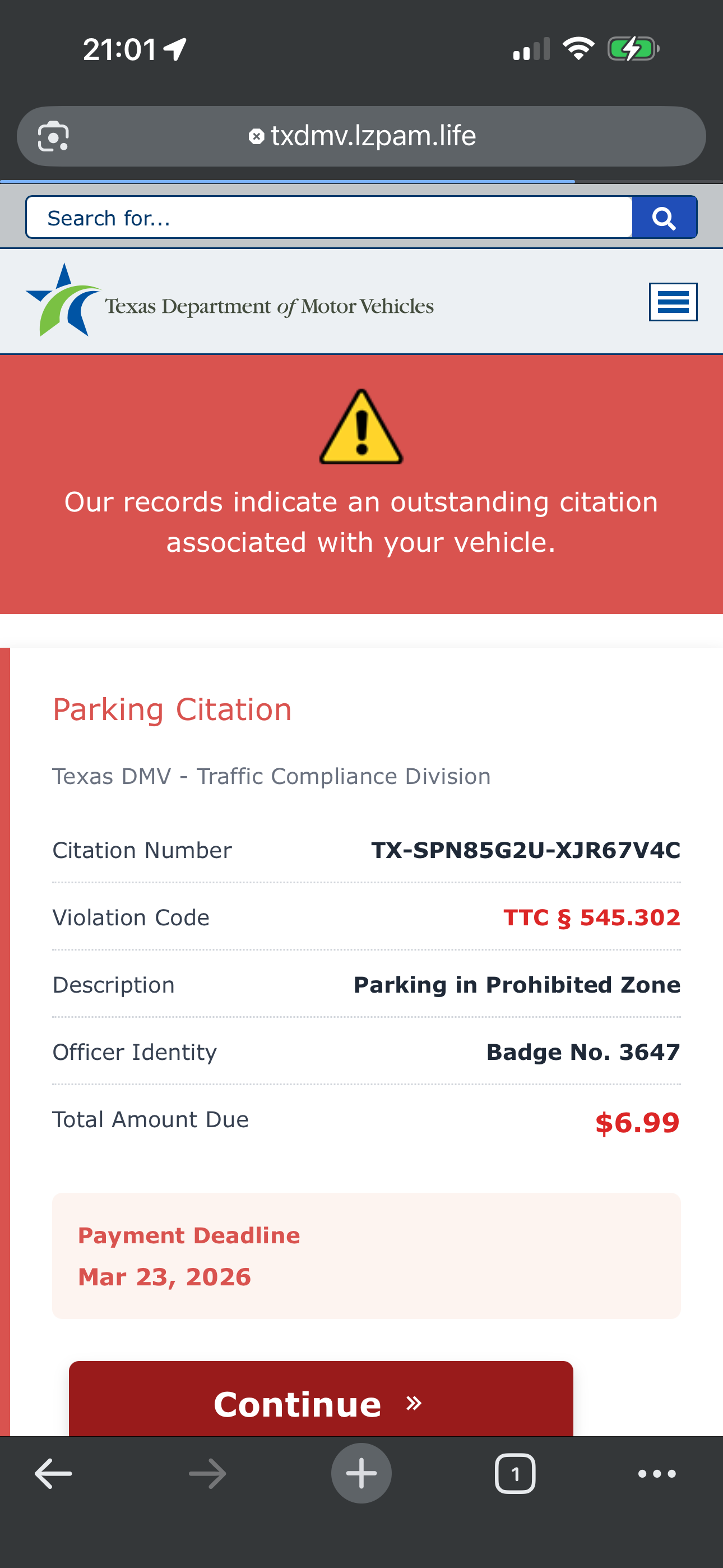
Task: Go back with the browser back arrow
Action: pyautogui.click(x=54, y=1474)
